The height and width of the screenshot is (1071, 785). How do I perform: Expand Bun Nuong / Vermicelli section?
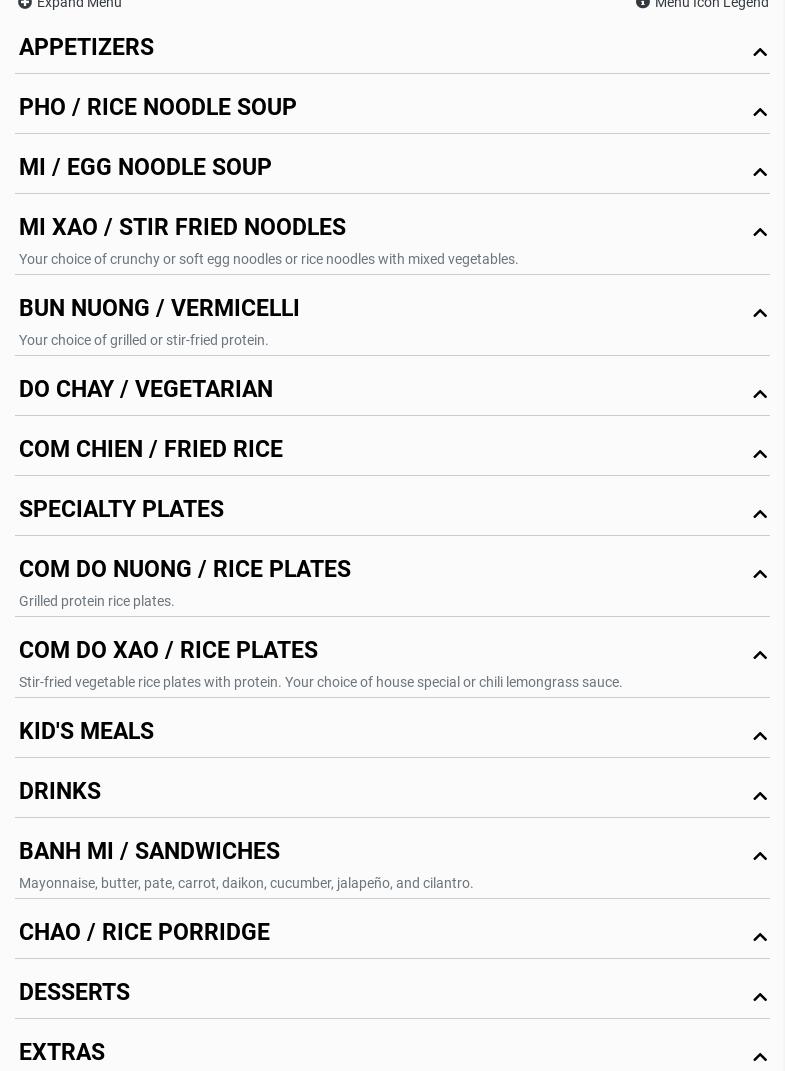click(x=159, y=309)
